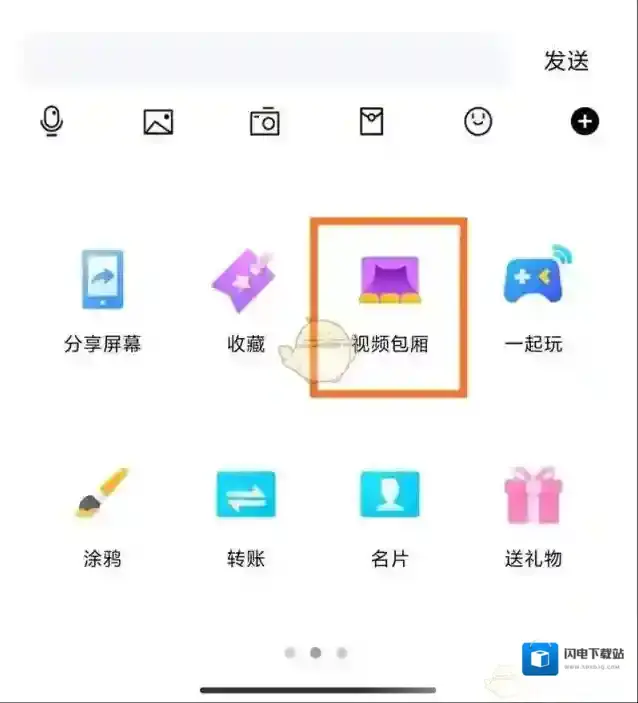
Task: Open the camera icon
Action: (265, 122)
